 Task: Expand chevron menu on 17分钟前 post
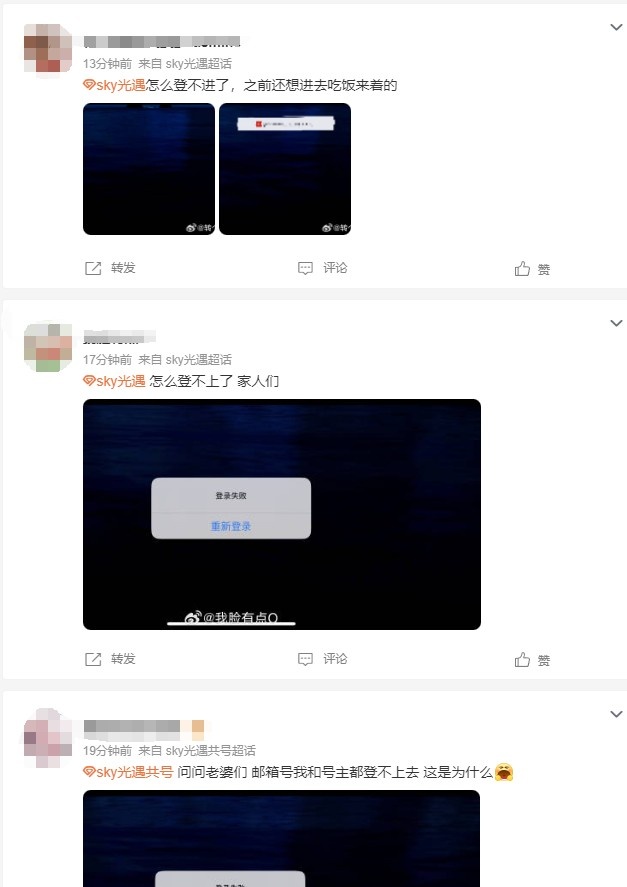click(x=615, y=324)
